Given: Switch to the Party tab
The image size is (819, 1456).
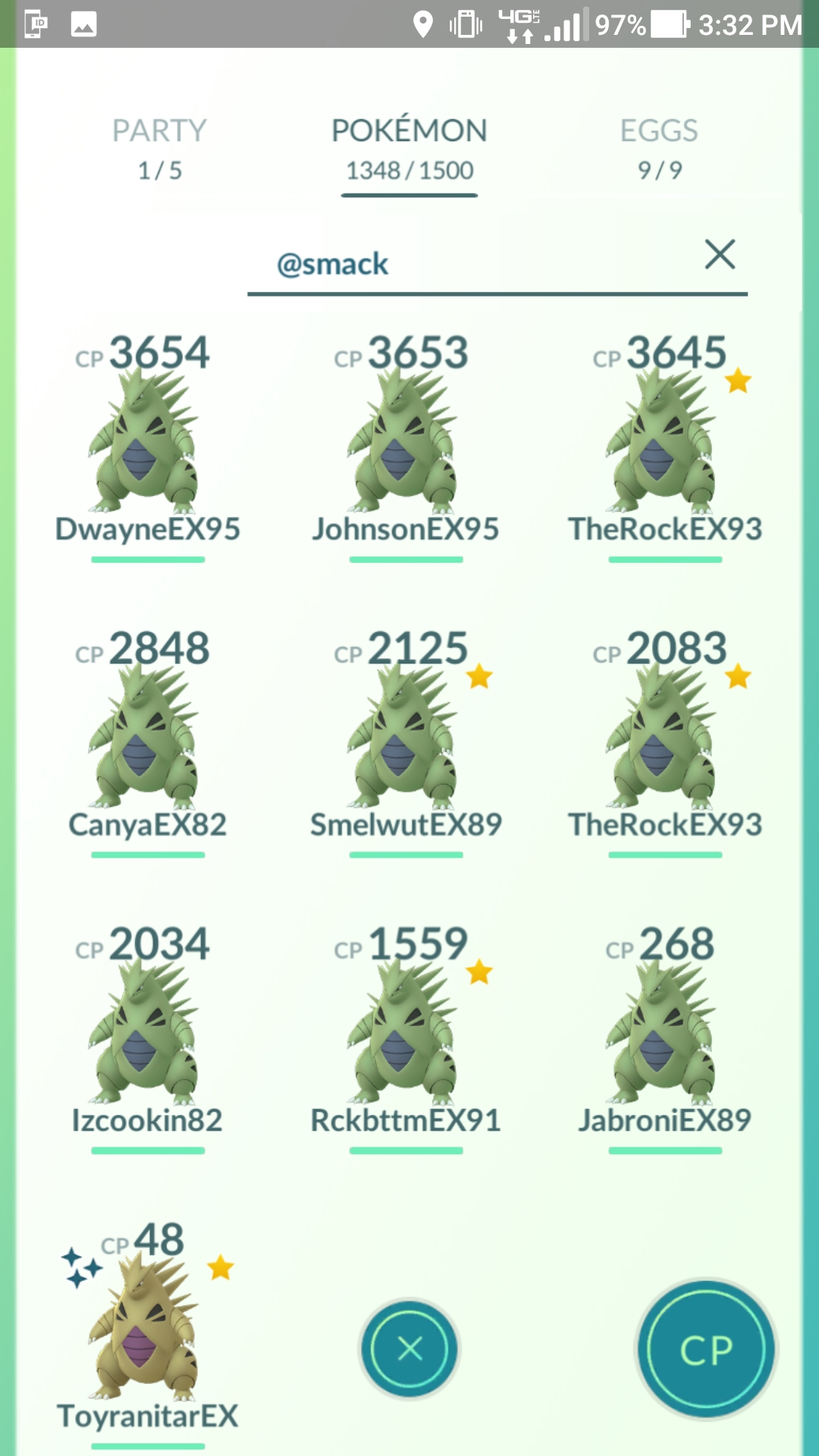Looking at the screenshot, I should click(159, 149).
